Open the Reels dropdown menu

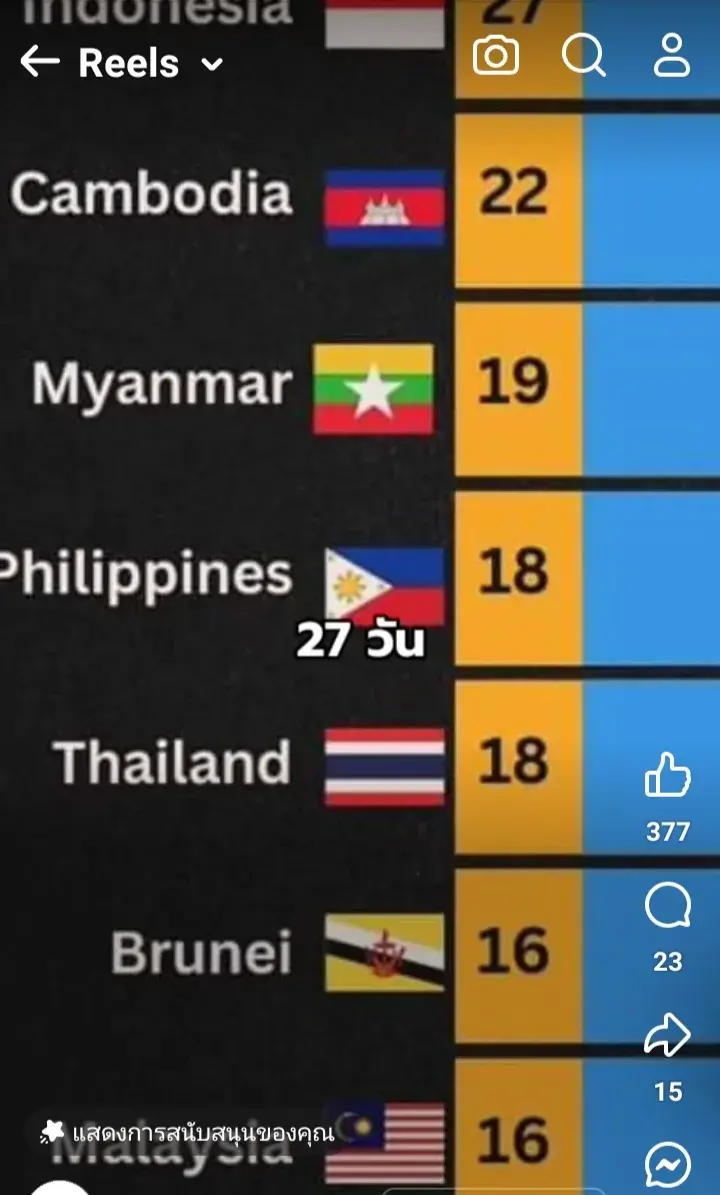151,63
